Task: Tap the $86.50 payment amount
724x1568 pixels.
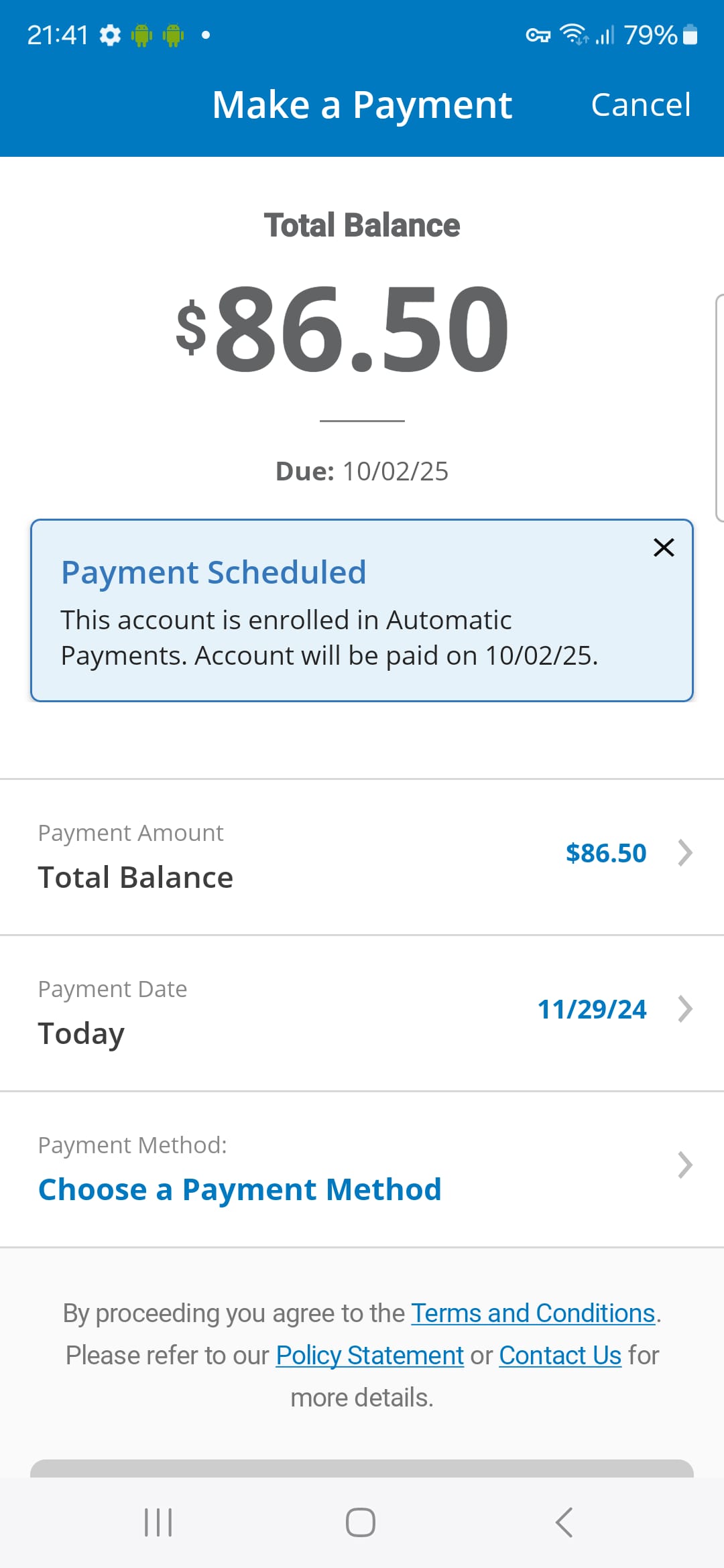Action: click(604, 853)
